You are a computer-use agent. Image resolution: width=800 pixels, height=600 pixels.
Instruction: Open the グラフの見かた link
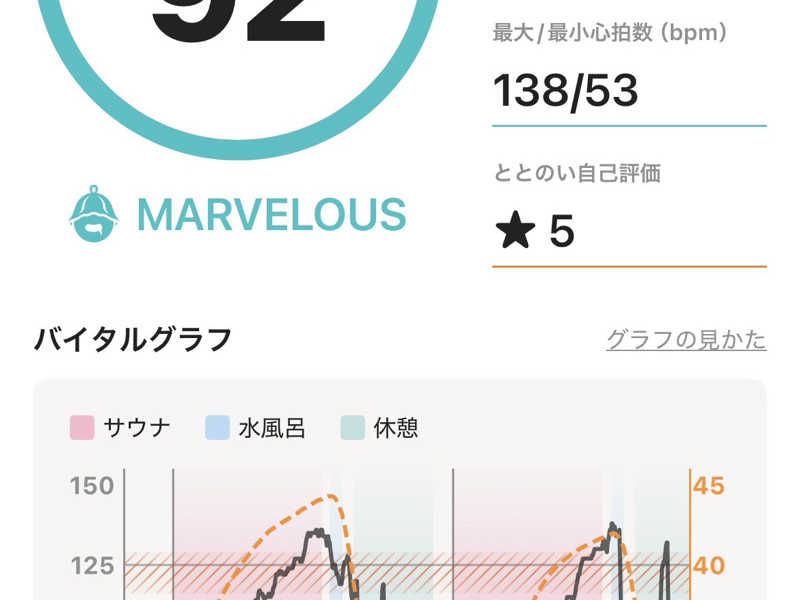686,340
